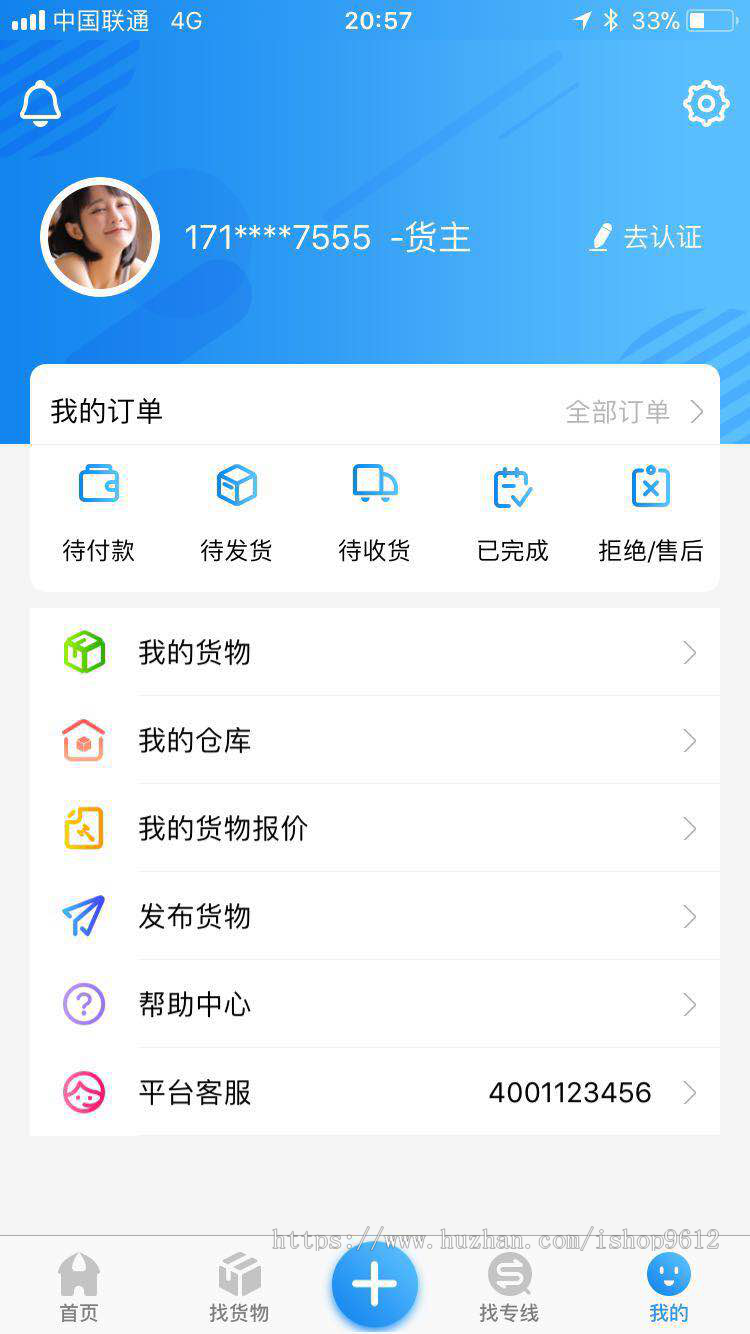Open the awaiting delivery (待收货) orders icon

tap(375, 485)
